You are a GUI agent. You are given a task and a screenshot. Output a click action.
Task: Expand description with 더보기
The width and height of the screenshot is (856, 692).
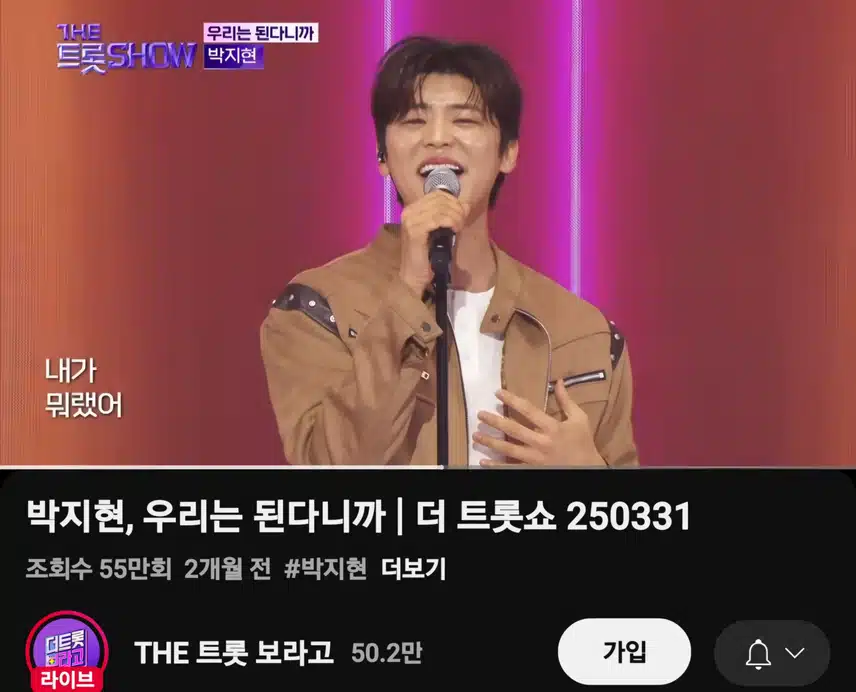point(413,569)
